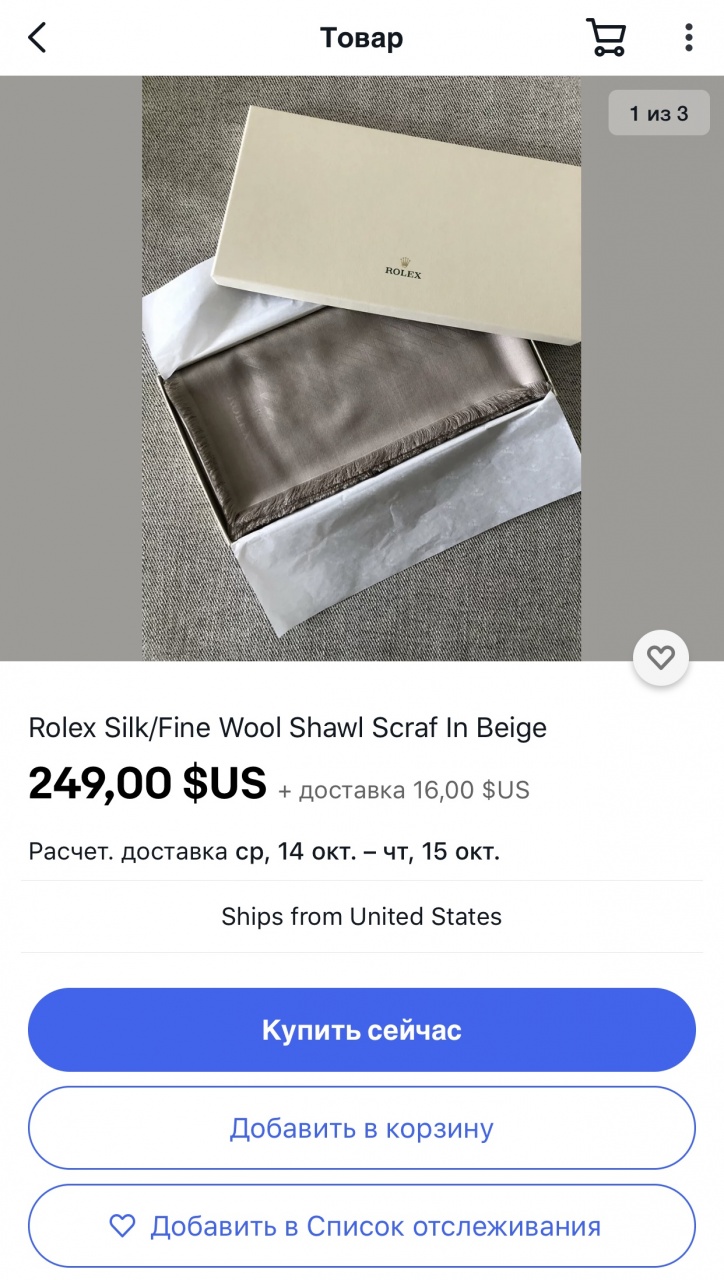Tap the heart icon on the photo
The image size is (724, 1280).
point(661,658)
